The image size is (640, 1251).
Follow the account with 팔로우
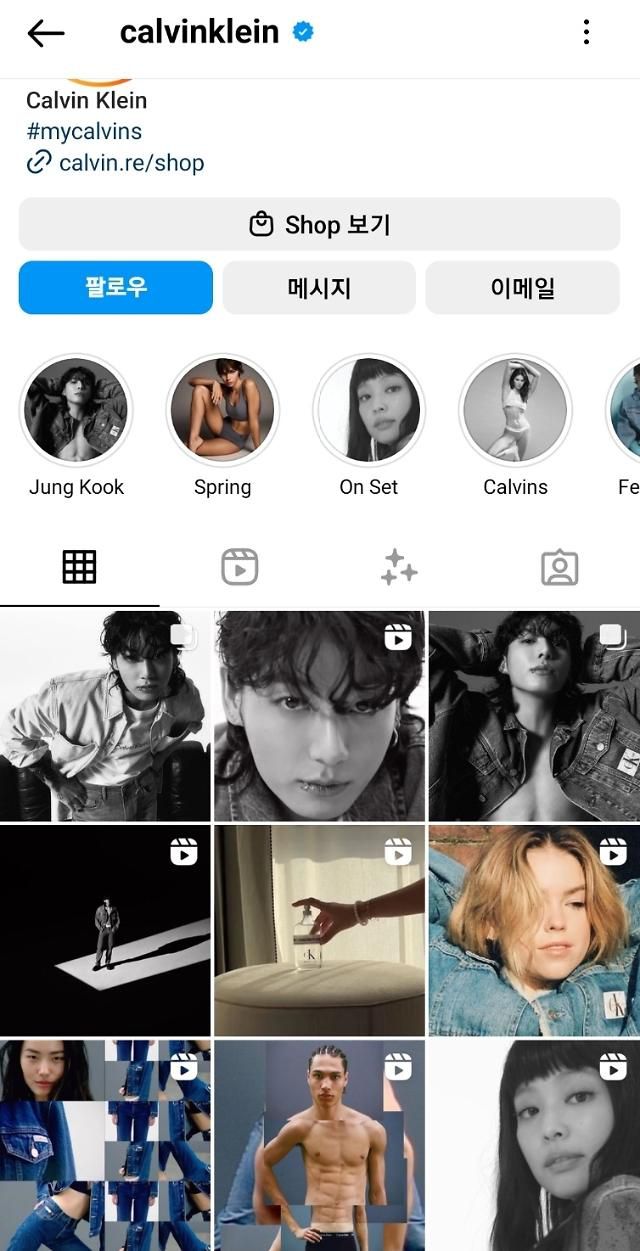coord(116,288)
